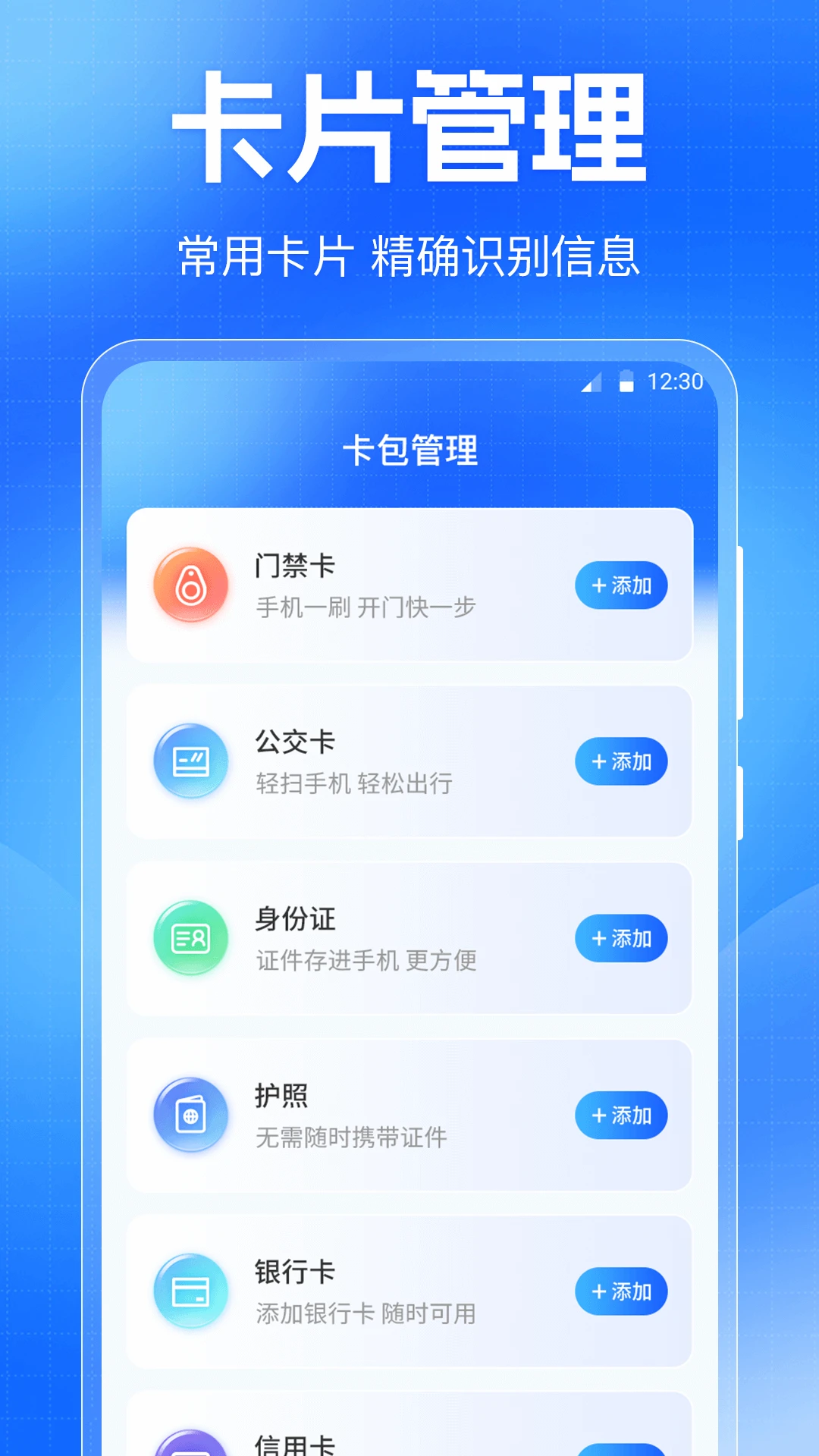This screenshot has width=819, height=1456.
Task: Click the 门禁卡 access card icon
Action: pos(191,585)
